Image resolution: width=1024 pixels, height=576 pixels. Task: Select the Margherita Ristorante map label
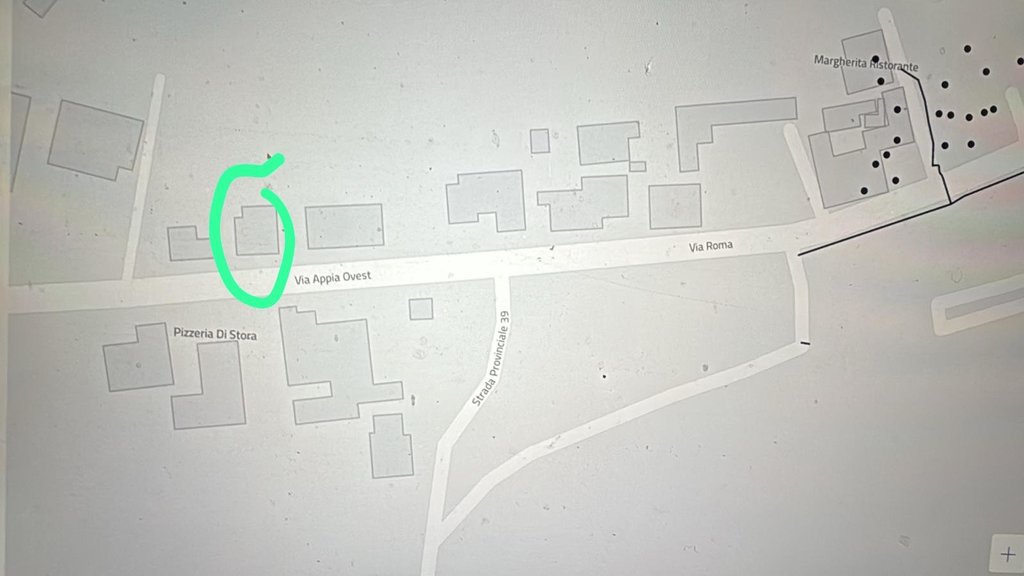click(866, 64)
